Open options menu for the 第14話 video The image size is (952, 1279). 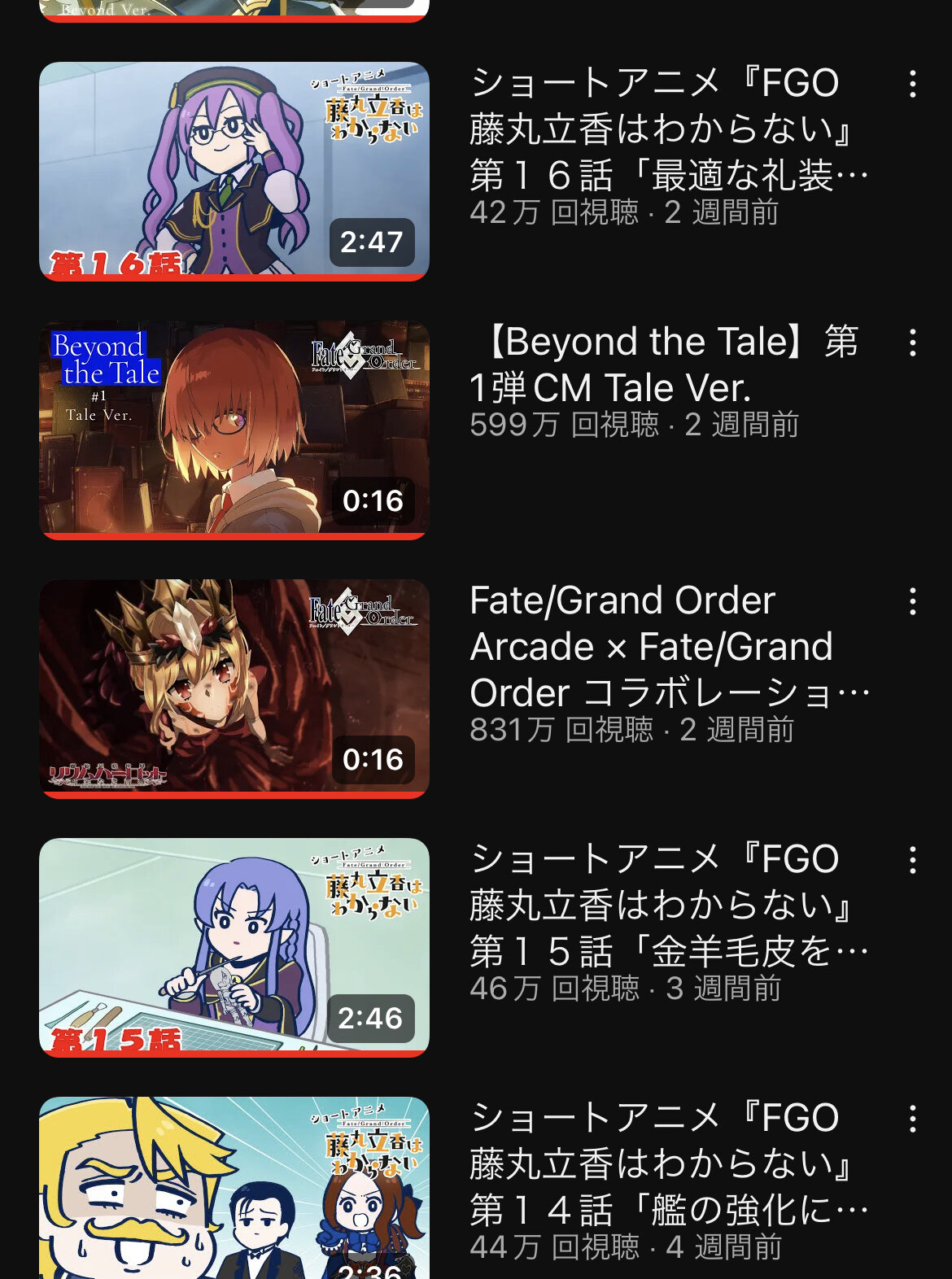click(x=912, y=1119)
